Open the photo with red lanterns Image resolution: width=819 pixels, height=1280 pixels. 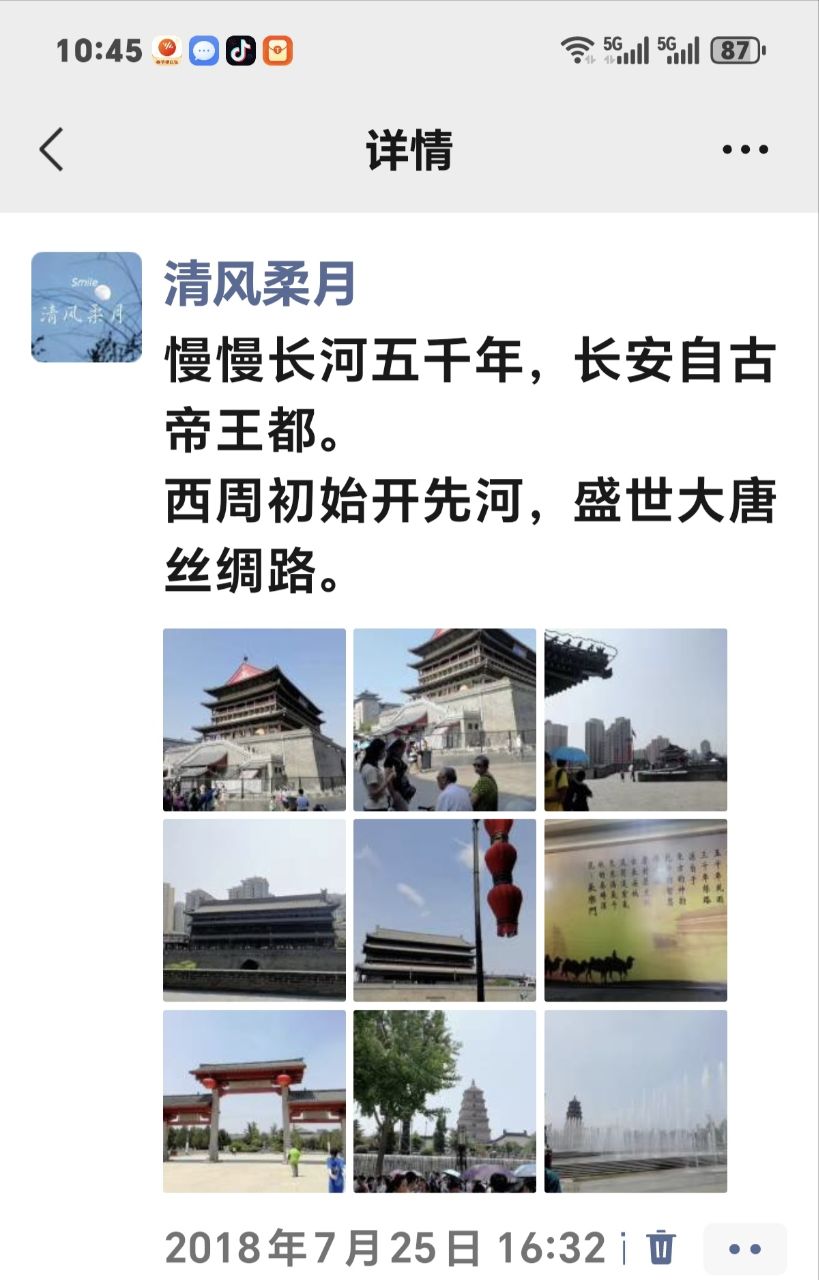[444, 910]
